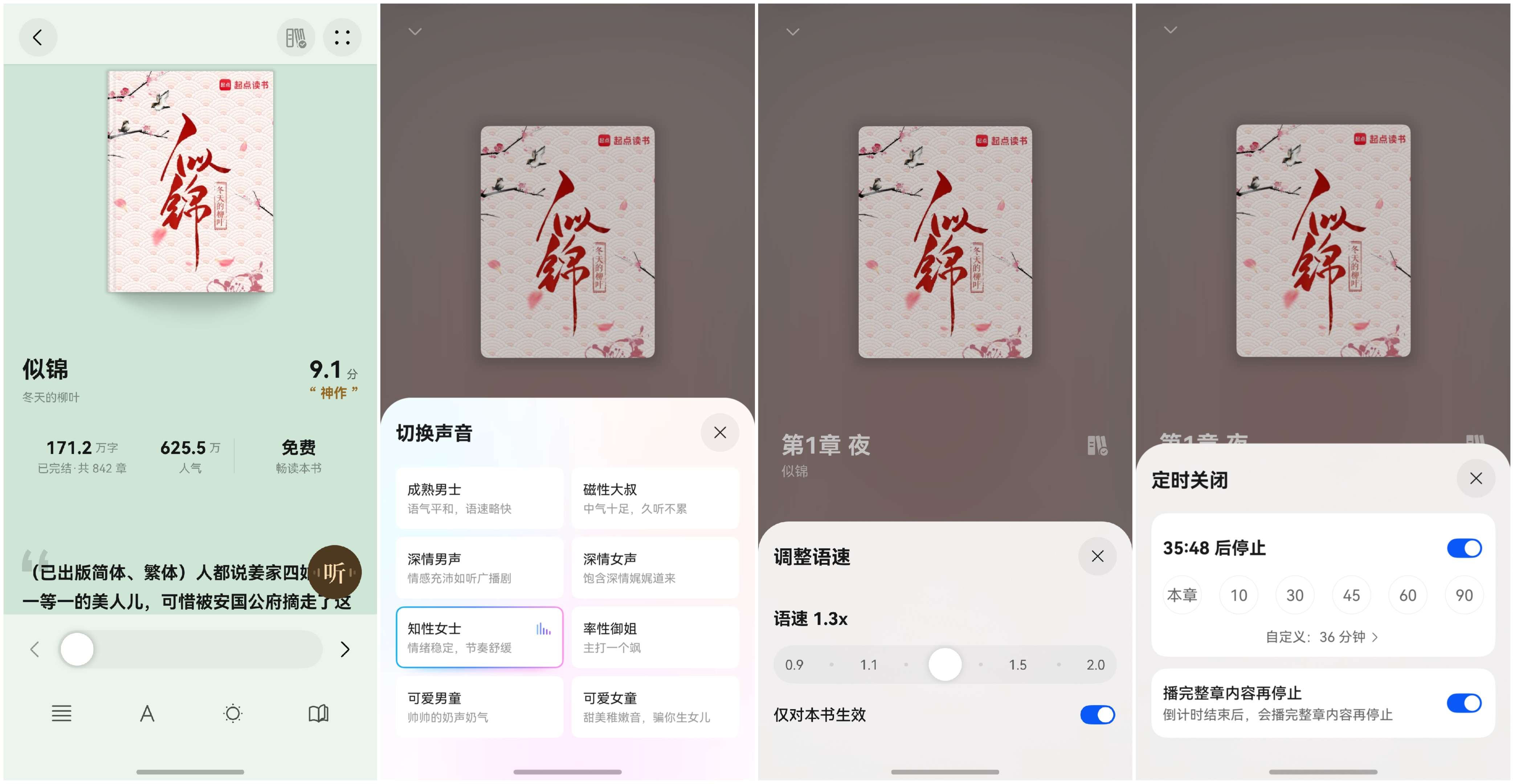Open the table of contents icon
This screenshot has width=1515, height=784.
click(x=61, y=714)
